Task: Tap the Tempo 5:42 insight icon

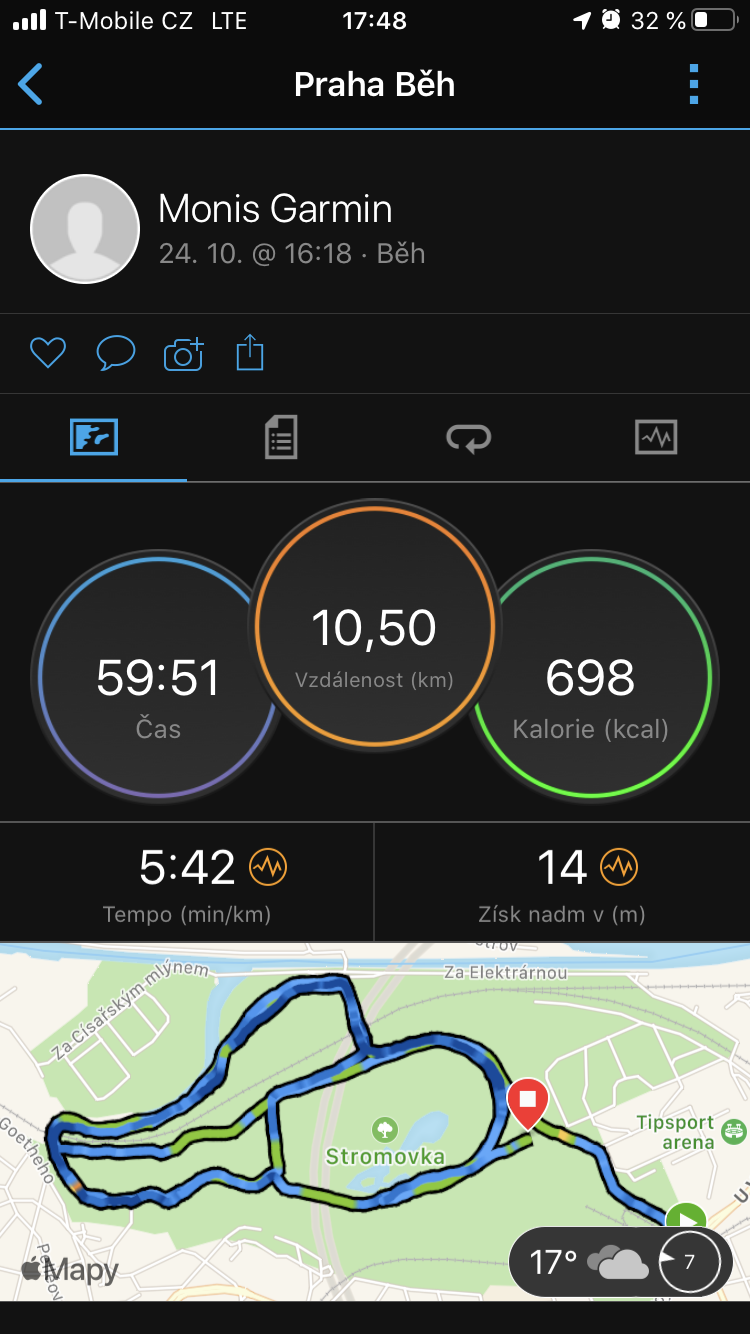Action: 268,867
